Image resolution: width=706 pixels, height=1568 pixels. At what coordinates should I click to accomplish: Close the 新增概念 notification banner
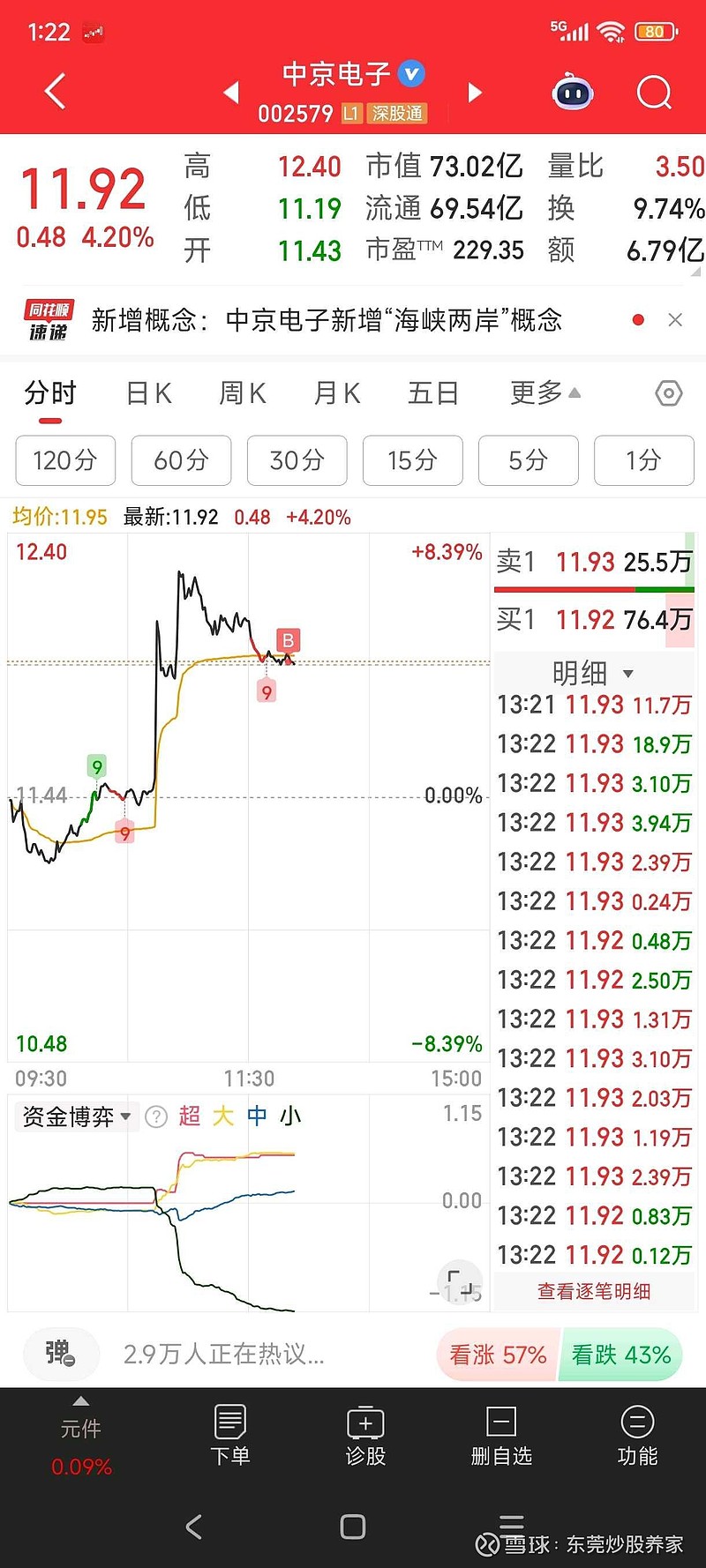(x=675, y=320)
